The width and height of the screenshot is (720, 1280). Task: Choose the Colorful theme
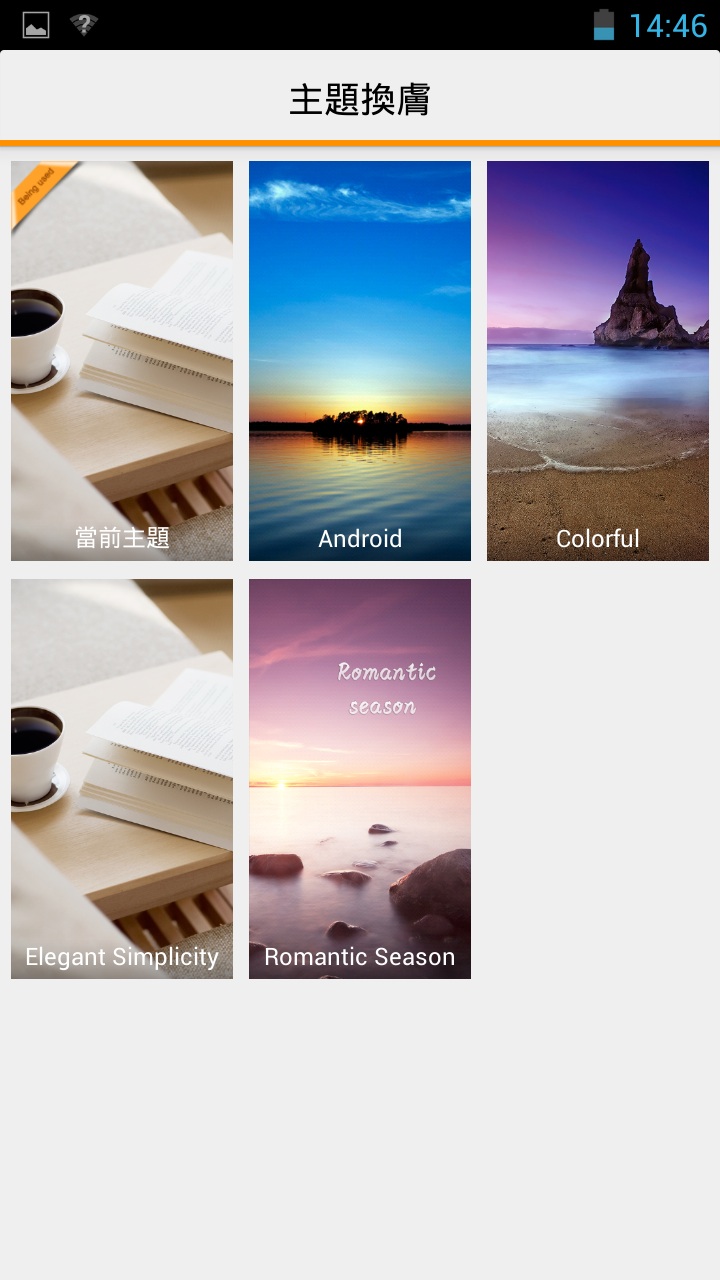click(x=598, y=361)
